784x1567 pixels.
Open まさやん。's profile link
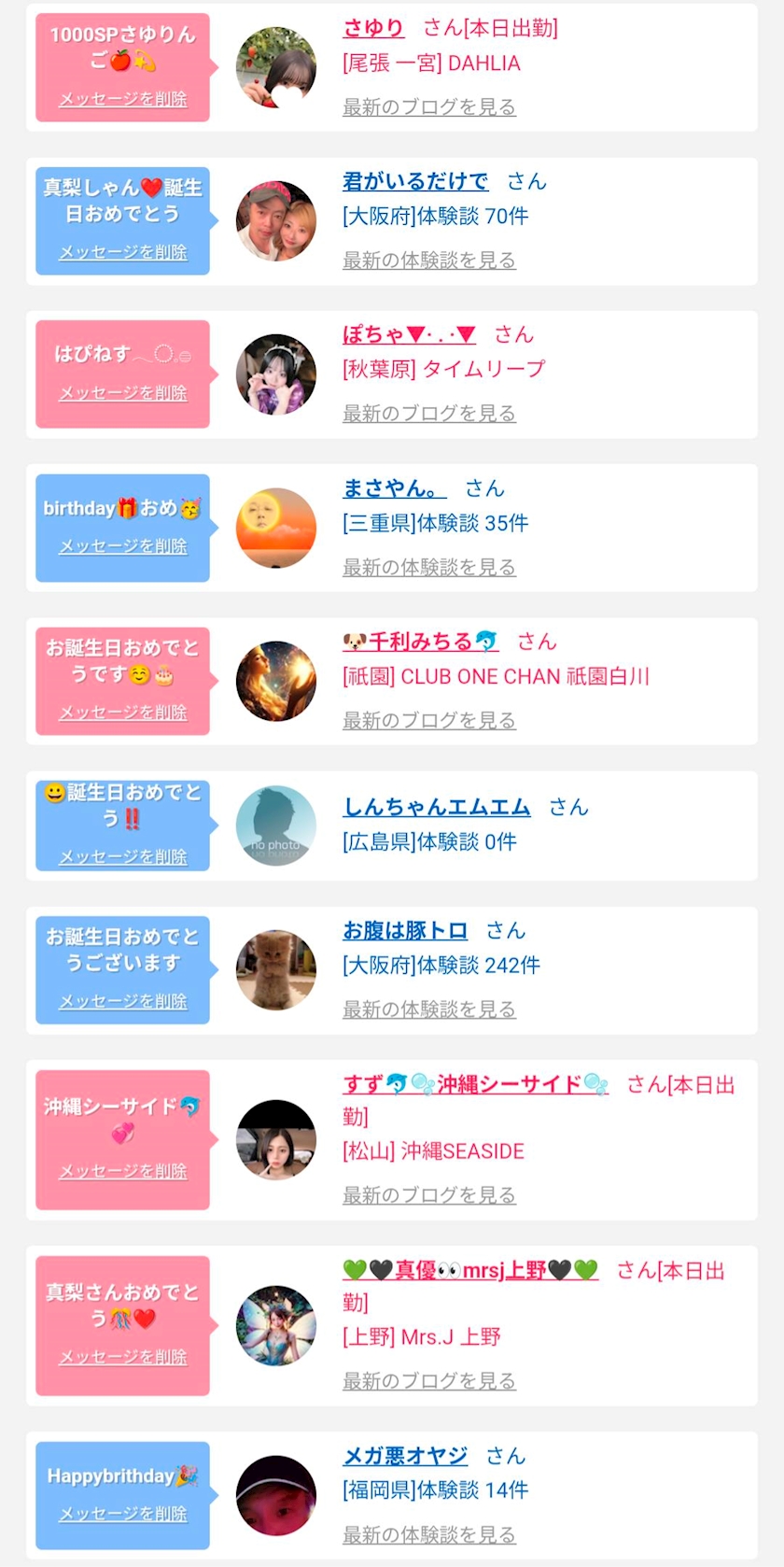394,487
